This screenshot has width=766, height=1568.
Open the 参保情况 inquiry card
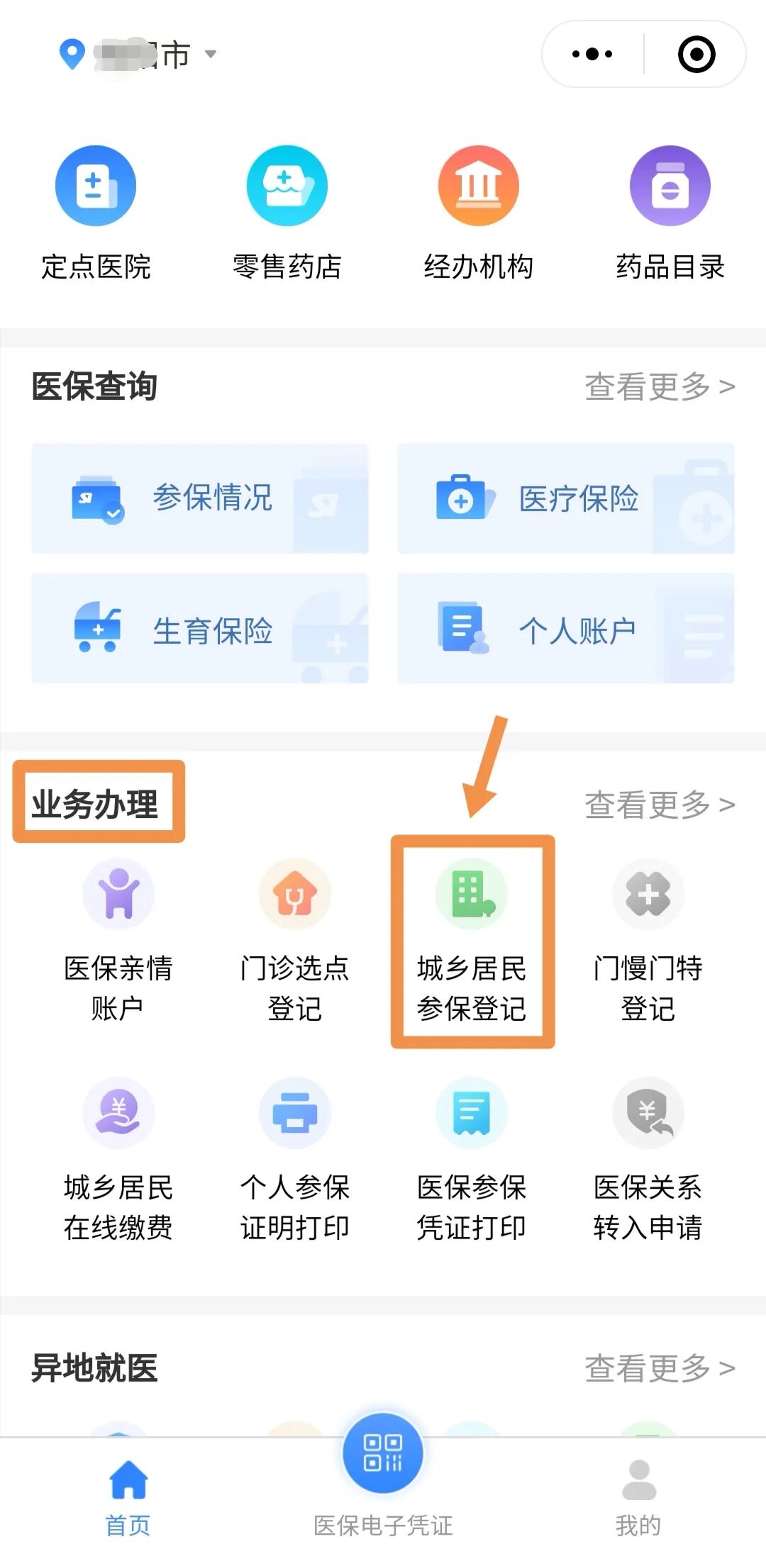pyautogui.click(x=200, y=498)
